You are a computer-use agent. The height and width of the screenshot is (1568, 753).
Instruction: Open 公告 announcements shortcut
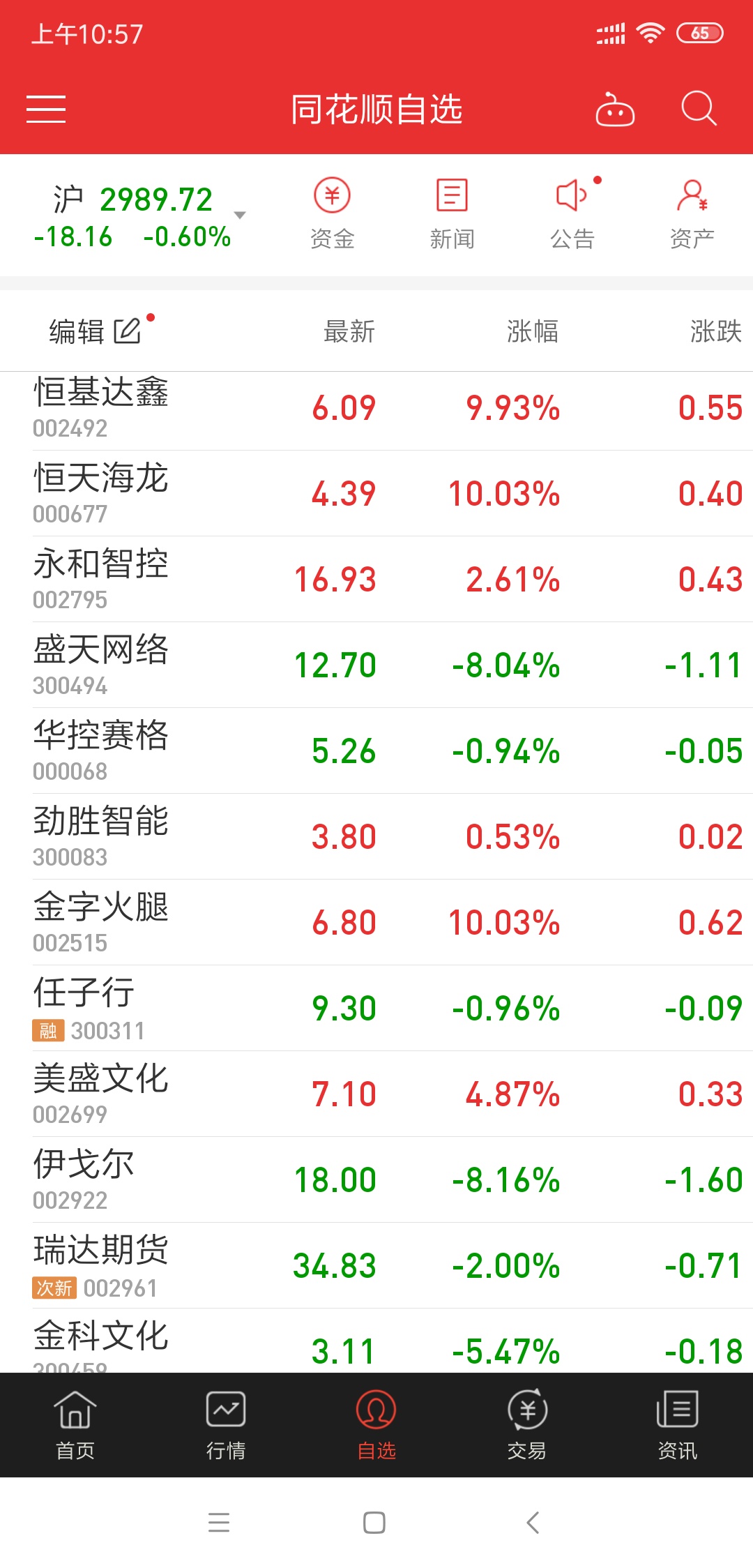(x=572, y=214)
